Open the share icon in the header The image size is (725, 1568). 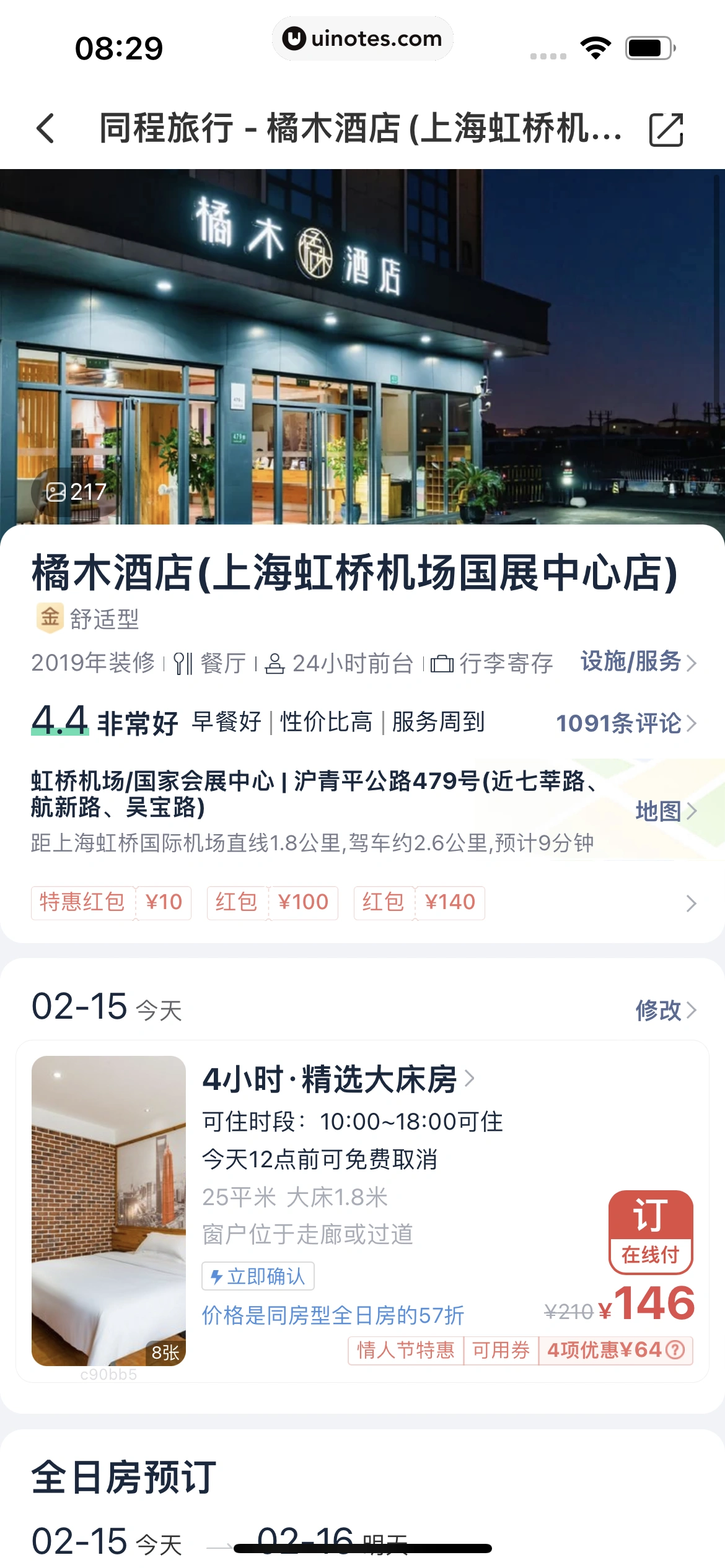[666, 129]
